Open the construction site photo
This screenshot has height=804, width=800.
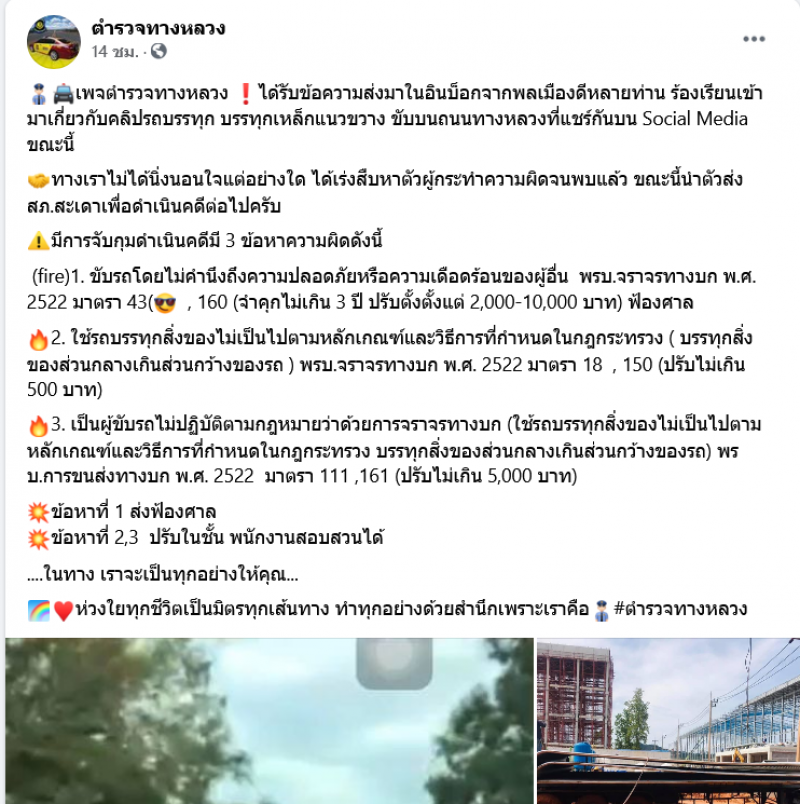(x=668, y=722)
